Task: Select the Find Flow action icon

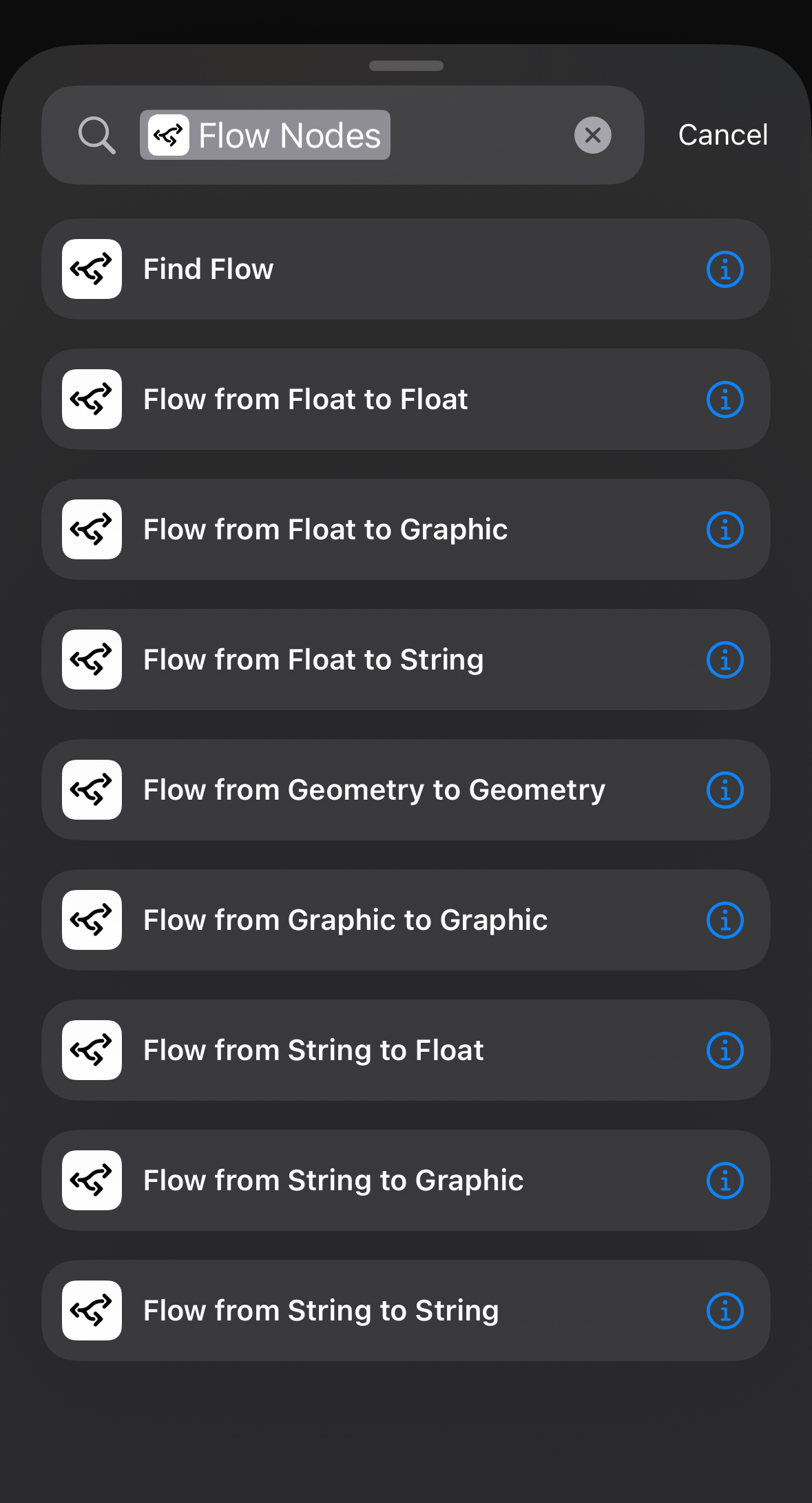Action: 92,269
